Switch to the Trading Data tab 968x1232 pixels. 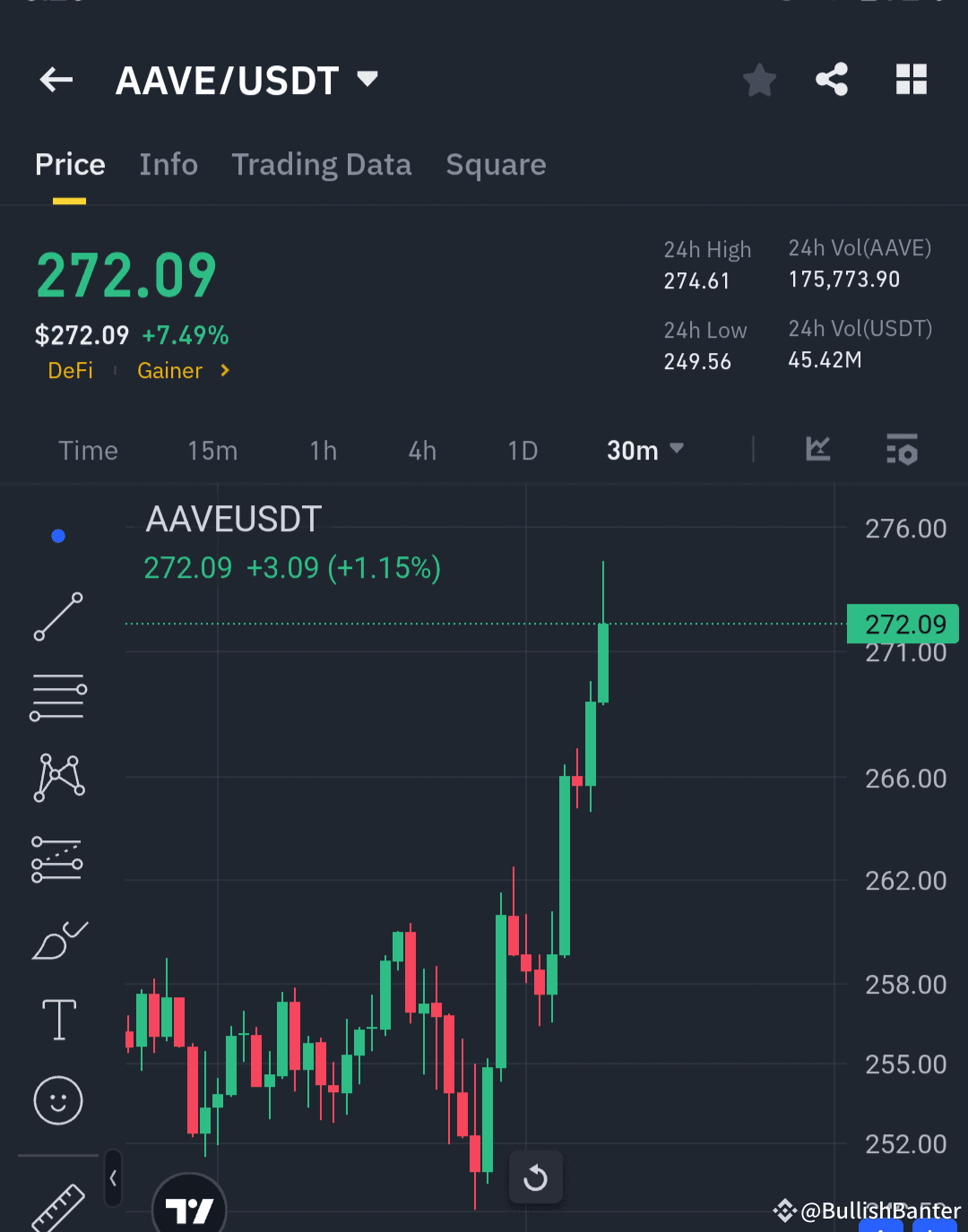point(322,165)
